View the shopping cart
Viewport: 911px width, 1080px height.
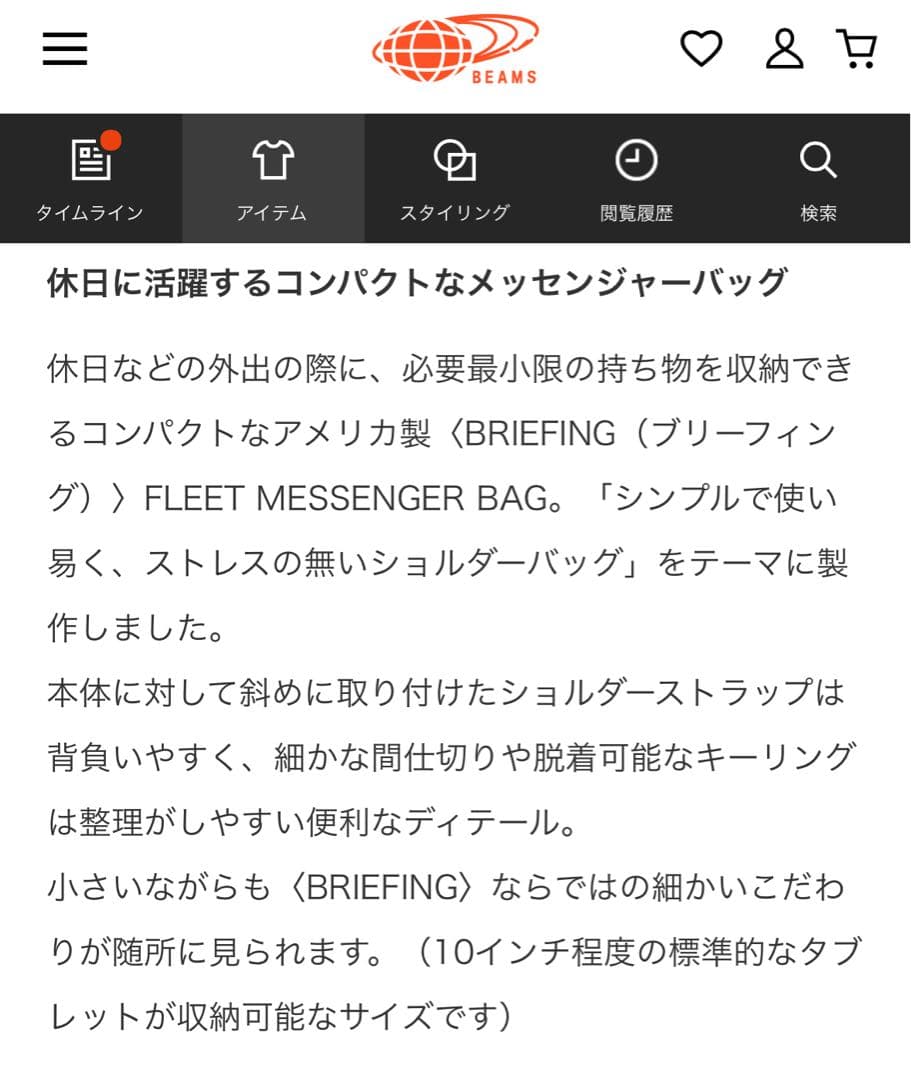860,48
